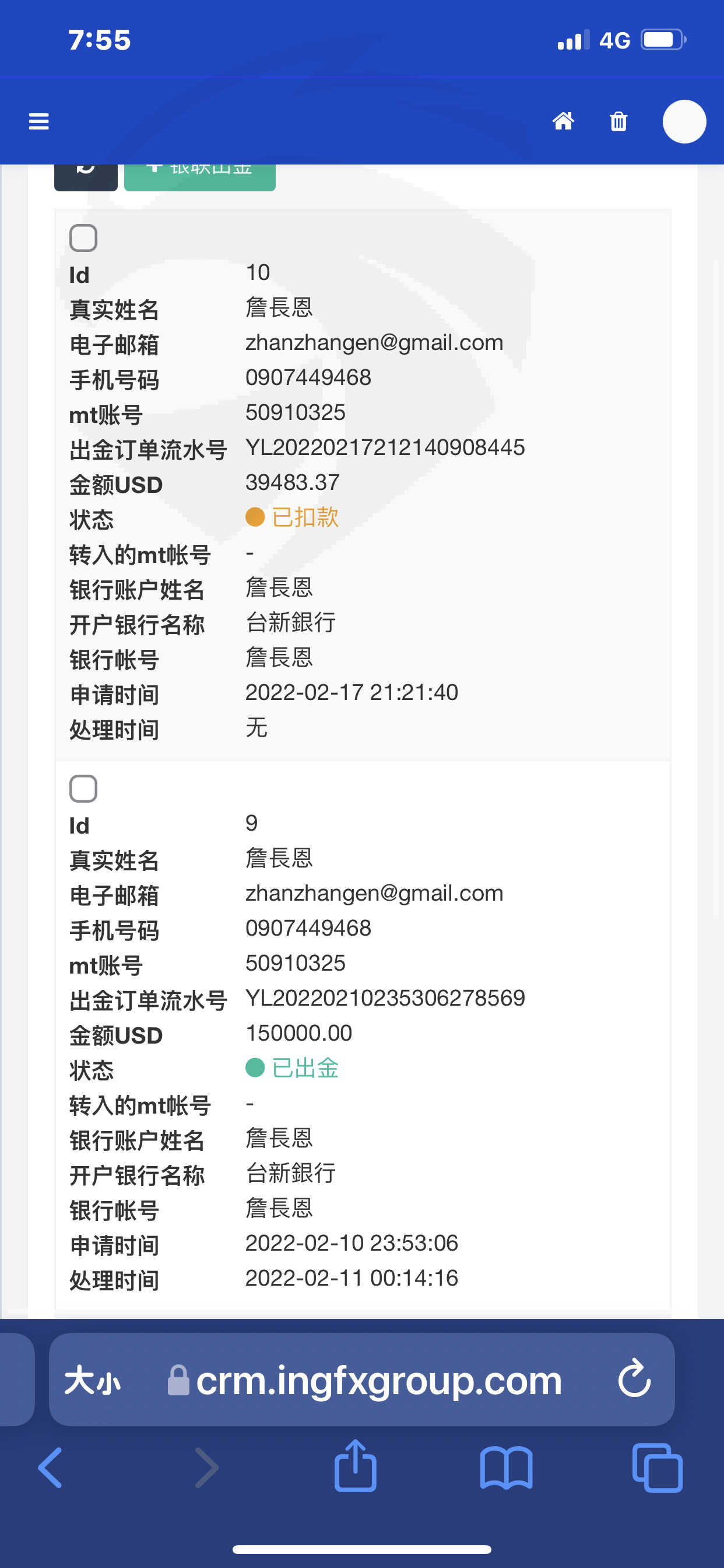Tap the green UnionPay withdrawal button
The height and width of the screenshot is (1568, 724).
[199, 176]
